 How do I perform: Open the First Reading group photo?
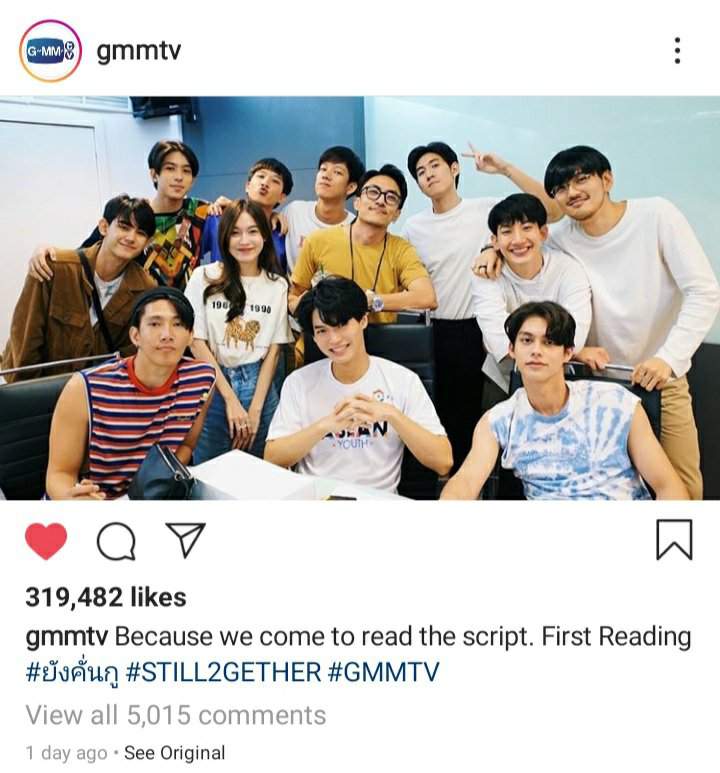click(x=360, y=298)
